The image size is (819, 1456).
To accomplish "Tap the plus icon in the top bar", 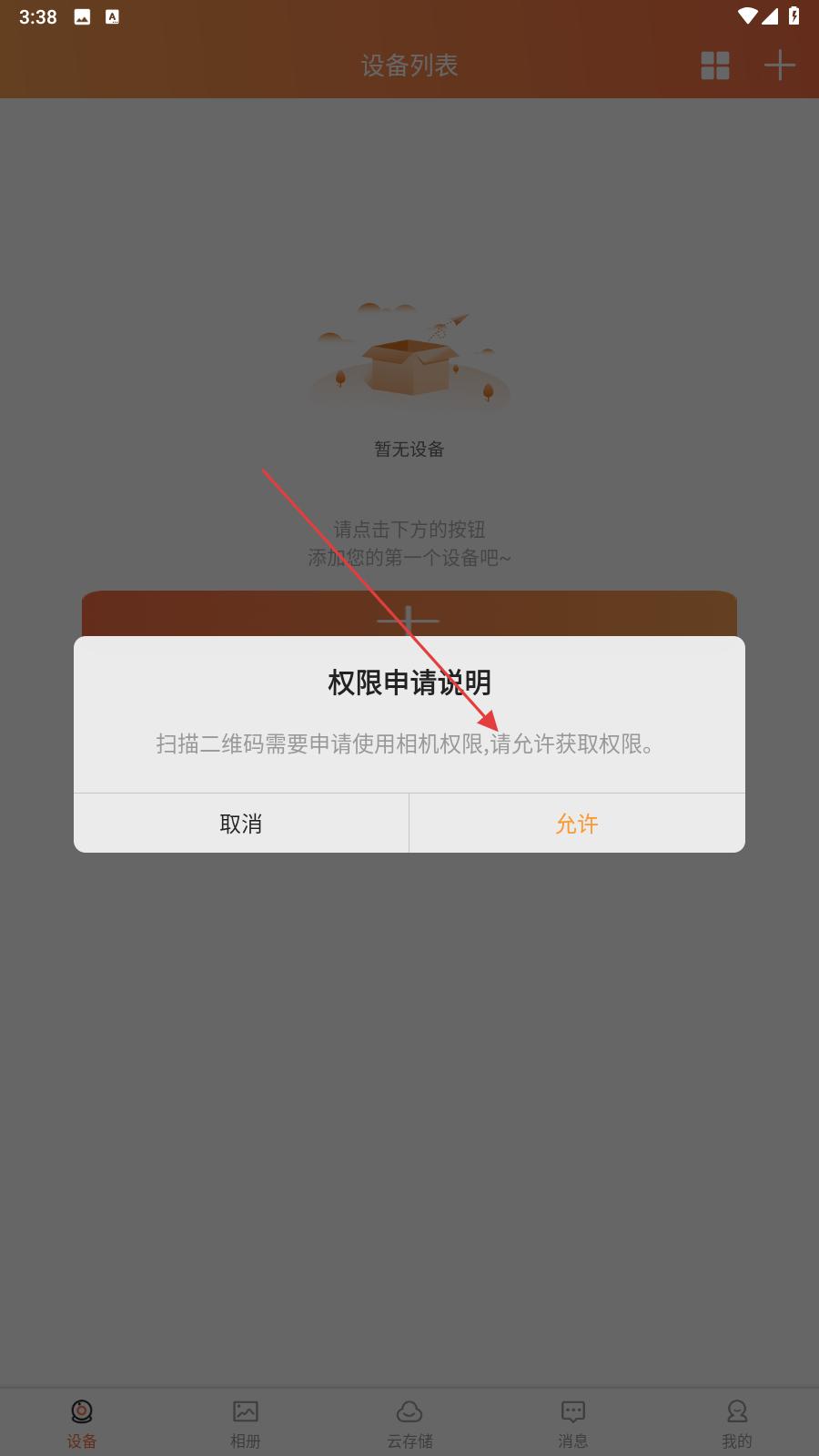I will click(779, 66).
